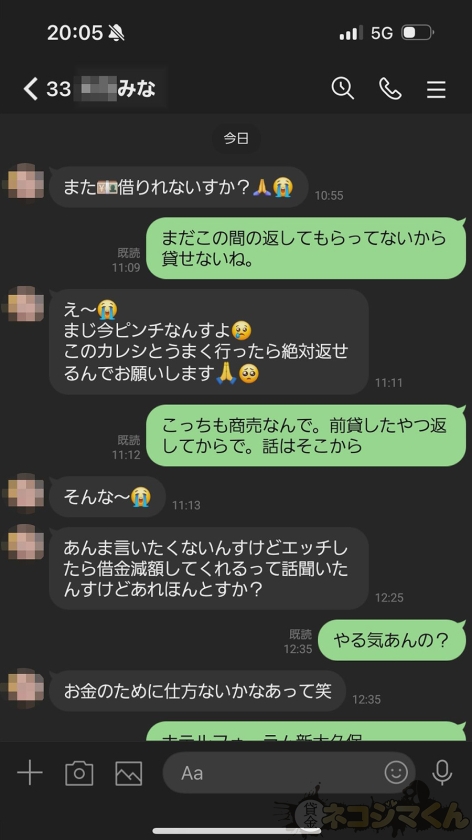Search within this chat
The height and width of the screenshot is (840, 472).
(x=342, y=88)
